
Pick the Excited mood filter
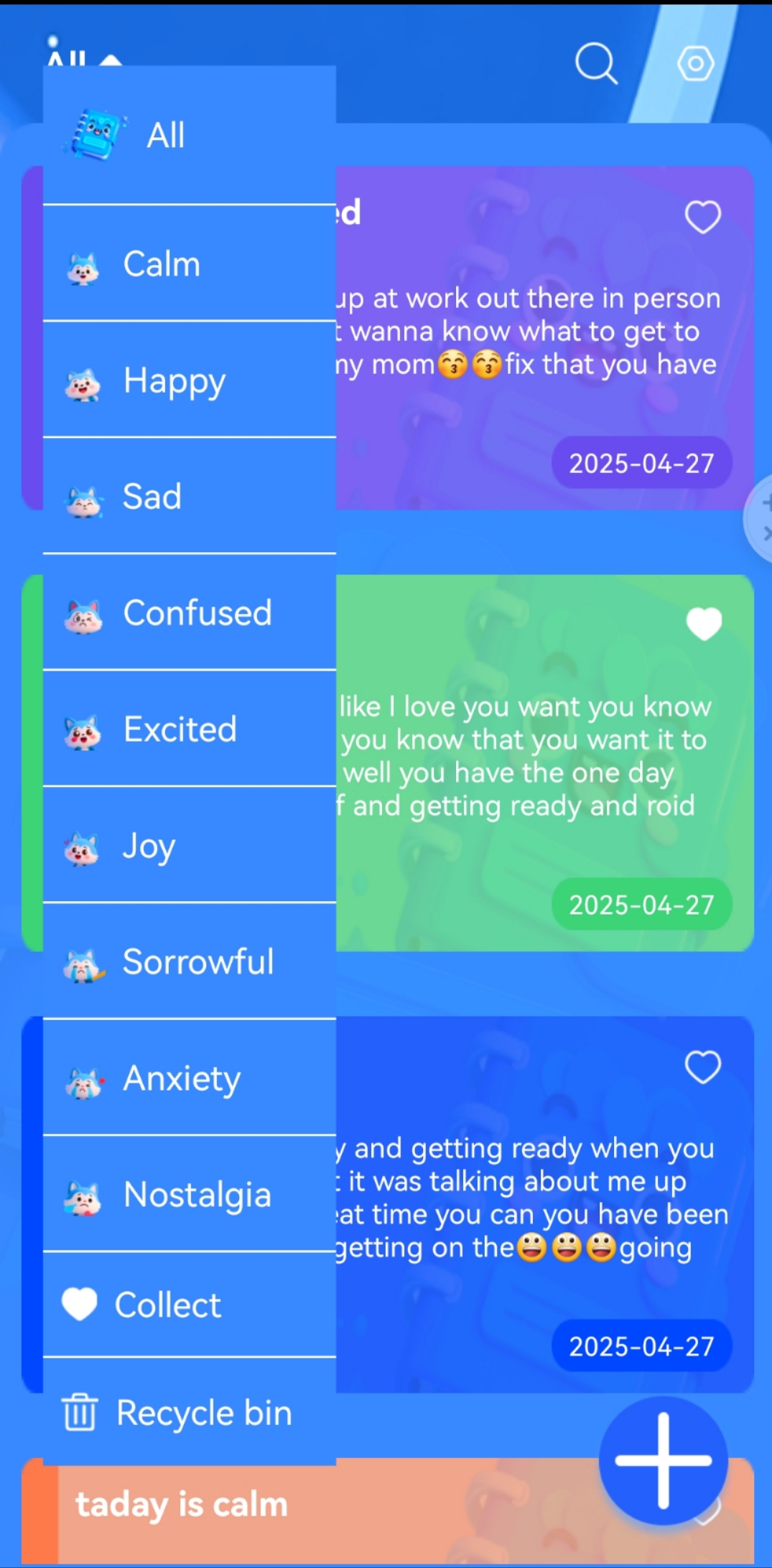(x=180, y=729)
